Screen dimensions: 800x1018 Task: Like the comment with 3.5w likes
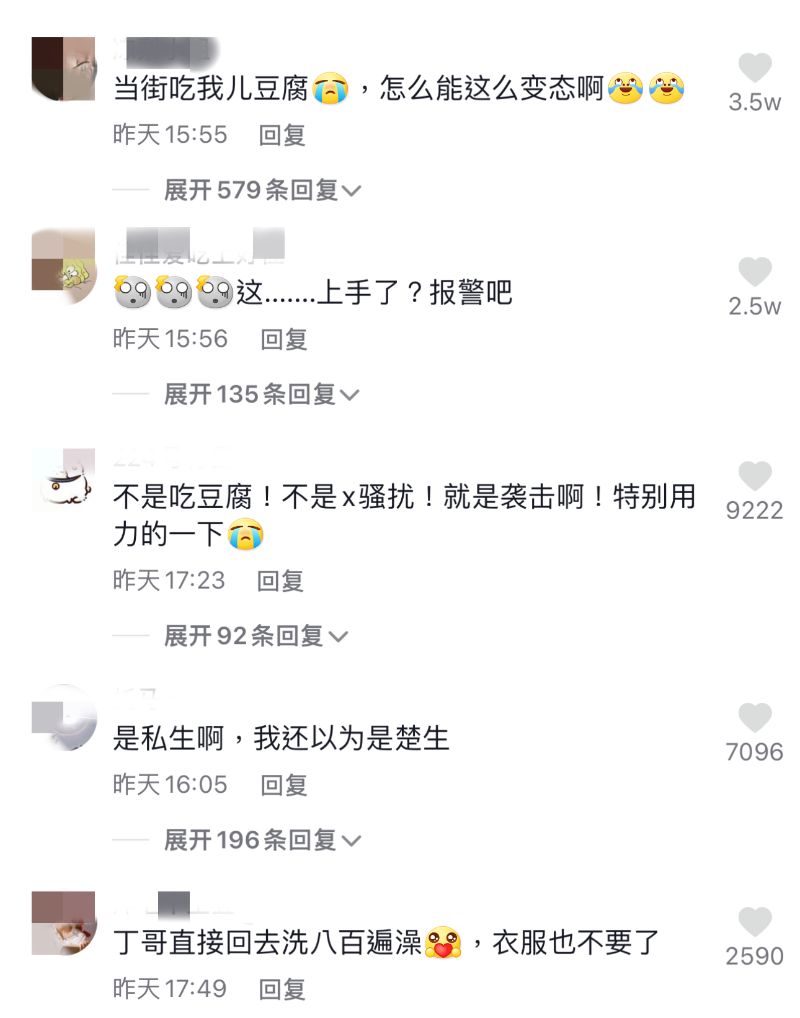[x=755, y=69]
